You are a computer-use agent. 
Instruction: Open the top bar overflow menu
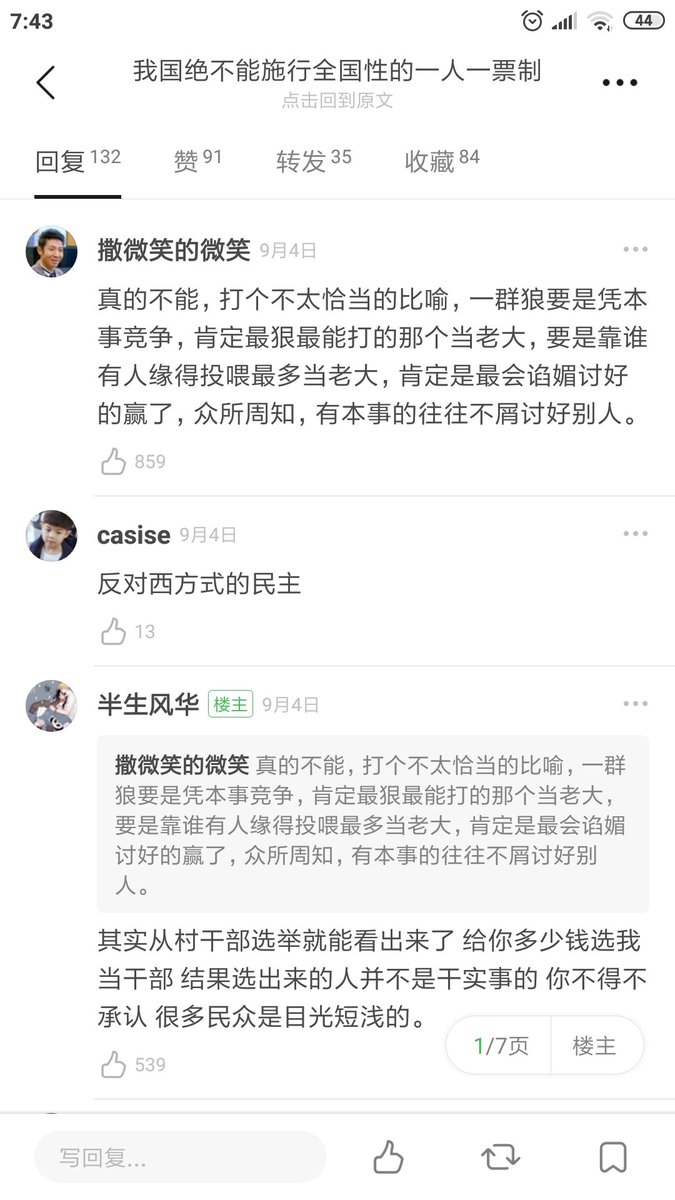pyautogui.click(x=619, y=83)
